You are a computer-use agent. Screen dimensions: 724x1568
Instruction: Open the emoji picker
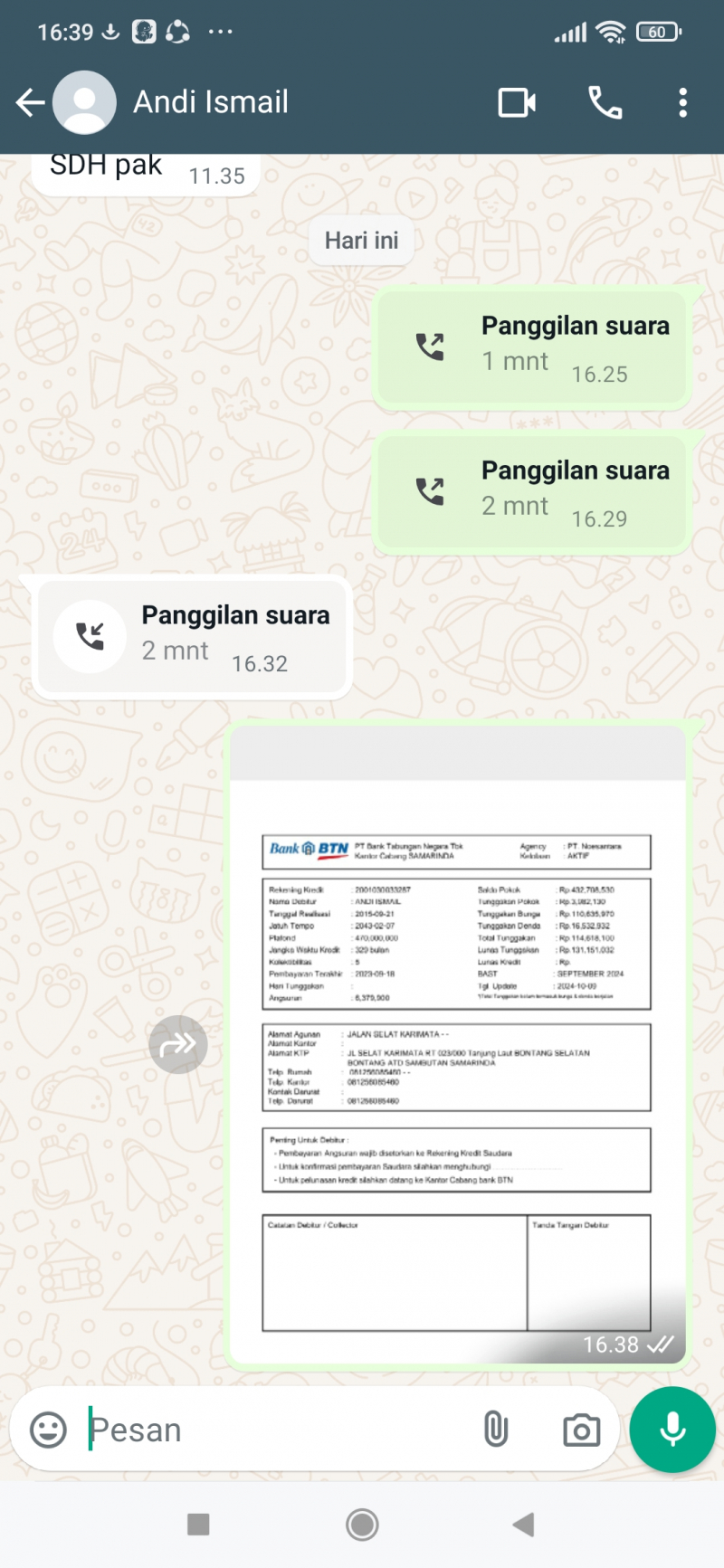pyautogui.click(x=49, y=1430)
